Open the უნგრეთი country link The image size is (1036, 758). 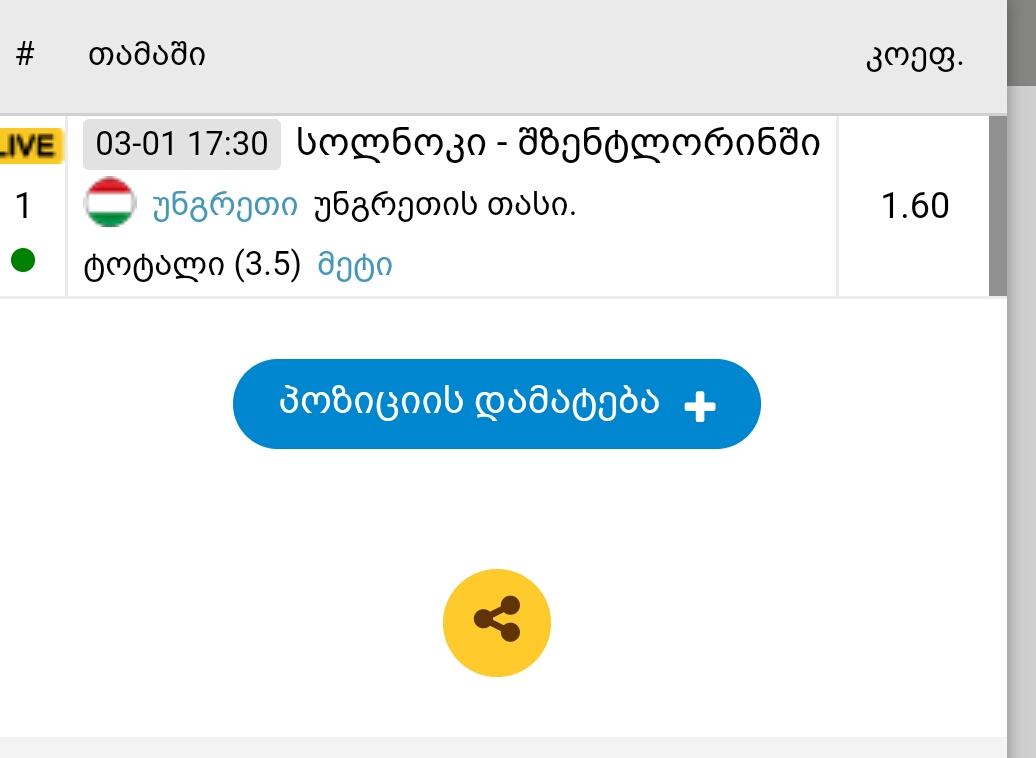[x=224, y=206]
